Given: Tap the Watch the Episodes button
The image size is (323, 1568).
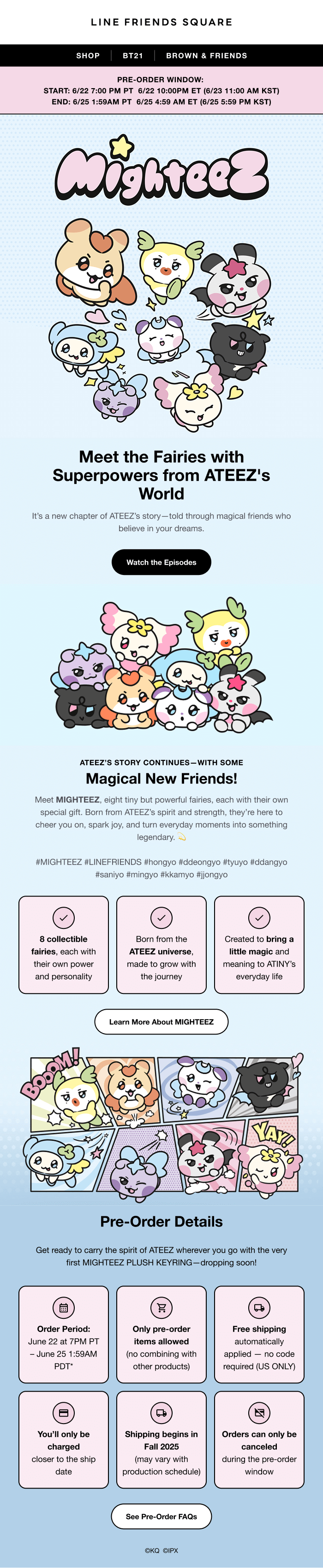Looking at the screenshot, I should coord(161,562).
